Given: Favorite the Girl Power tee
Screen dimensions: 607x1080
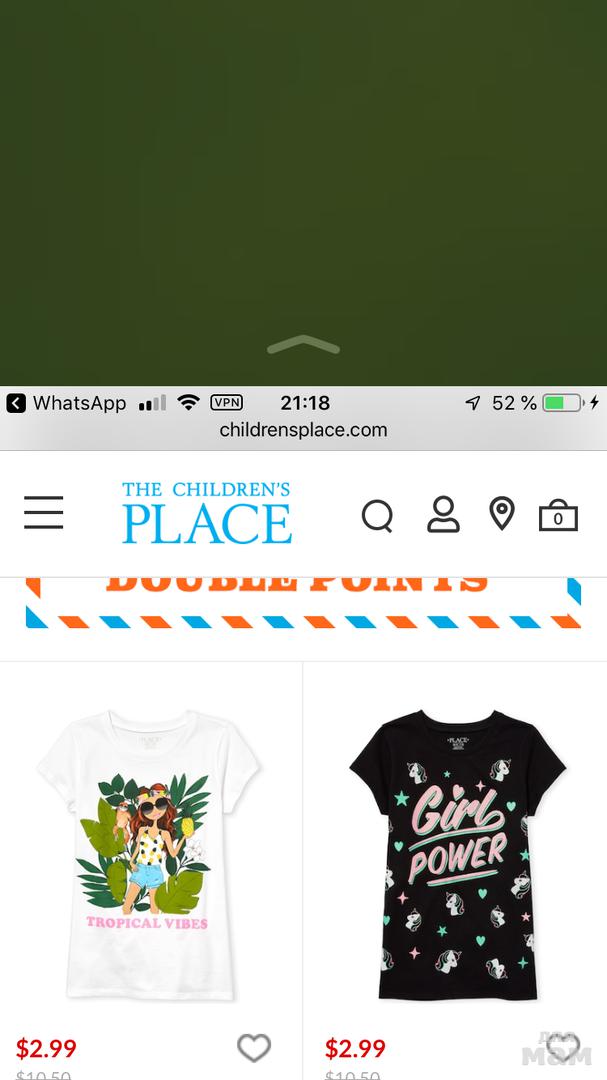Looking at the screenshot, I should [562, 1047].
